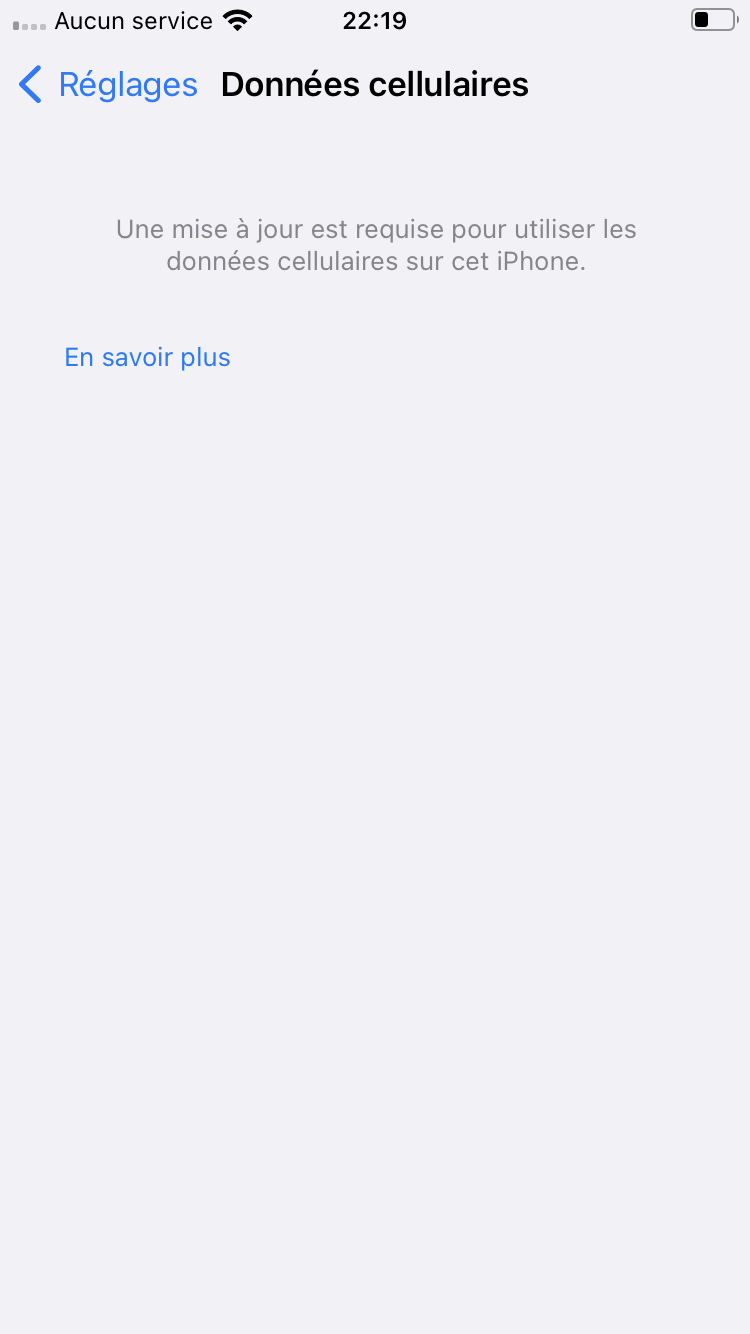Go back to Réglages
This screenshot has width=750, height=1334.
[x=108, y=85]
